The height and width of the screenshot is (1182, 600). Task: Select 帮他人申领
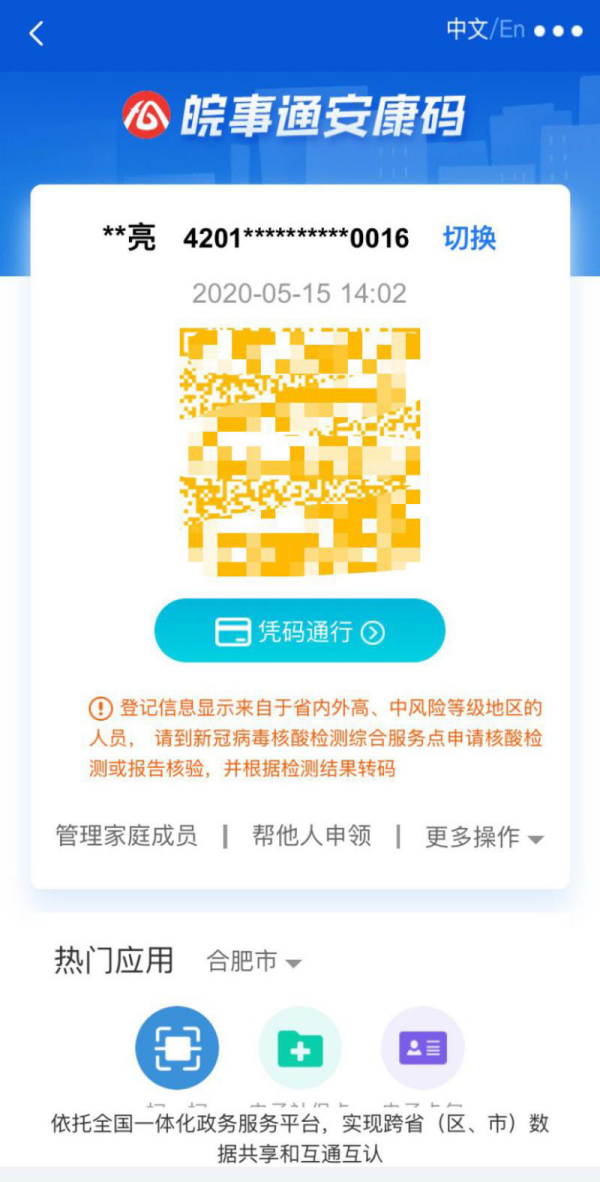click(x=311, y=836)
